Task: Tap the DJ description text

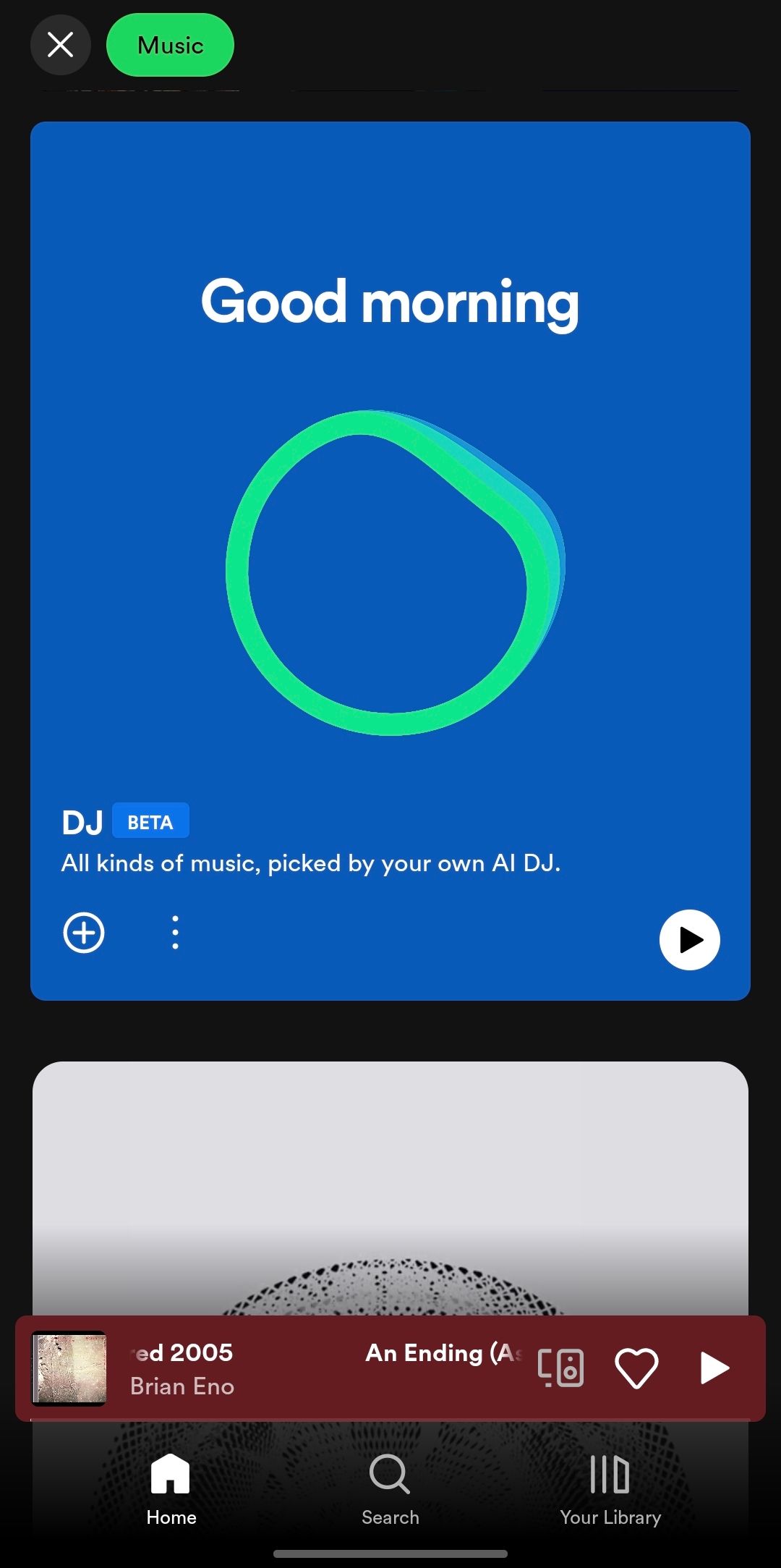Action: point(311,863)
